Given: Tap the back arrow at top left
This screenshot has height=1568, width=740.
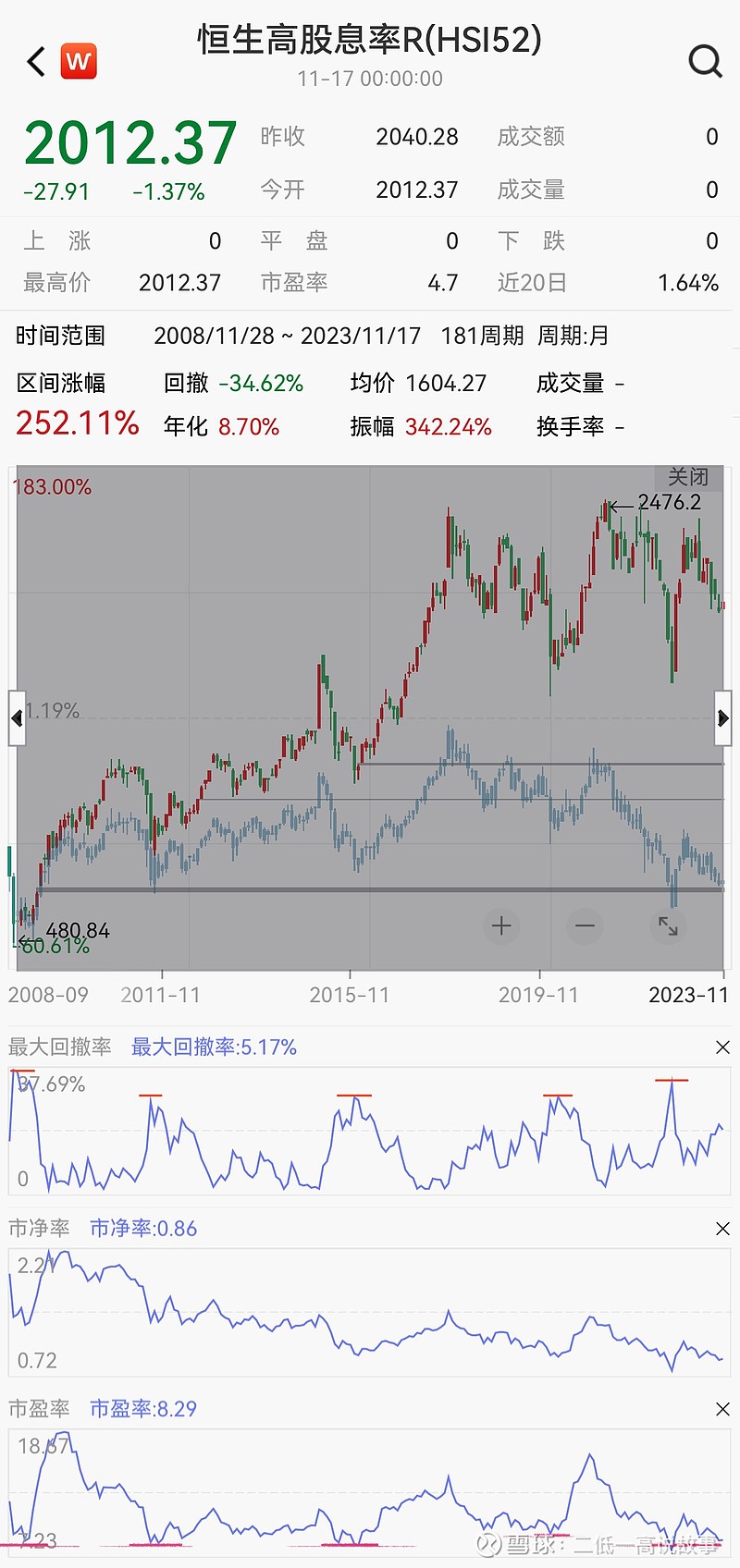Looking at the screenshot, I should [33, 61].
